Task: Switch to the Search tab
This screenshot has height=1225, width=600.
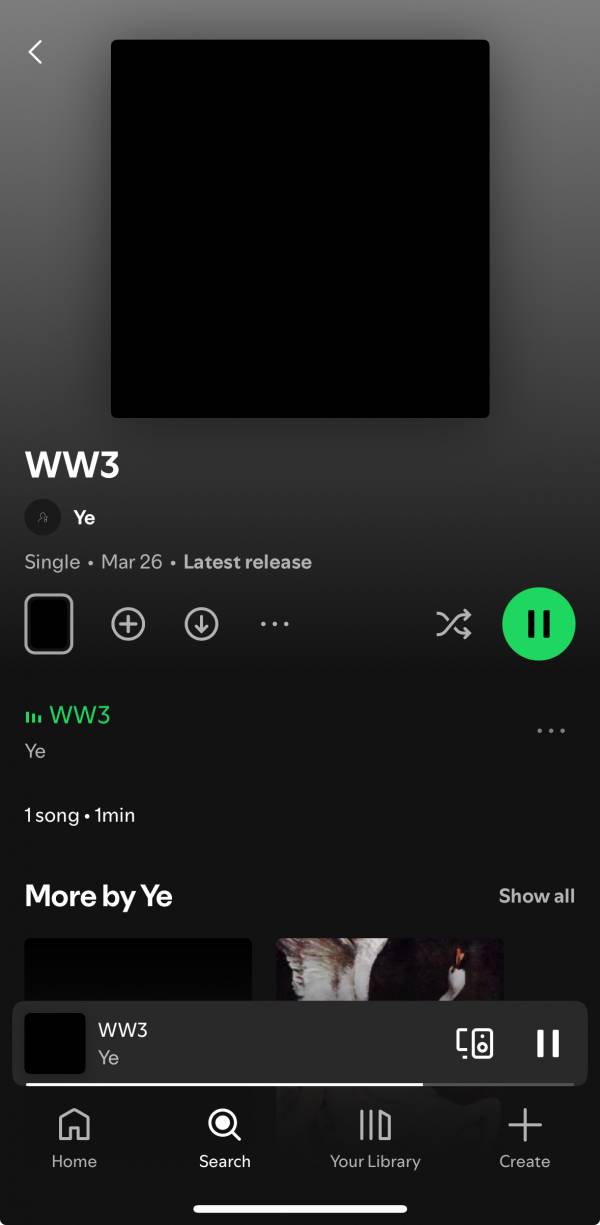Action: tap(224, 1138)
